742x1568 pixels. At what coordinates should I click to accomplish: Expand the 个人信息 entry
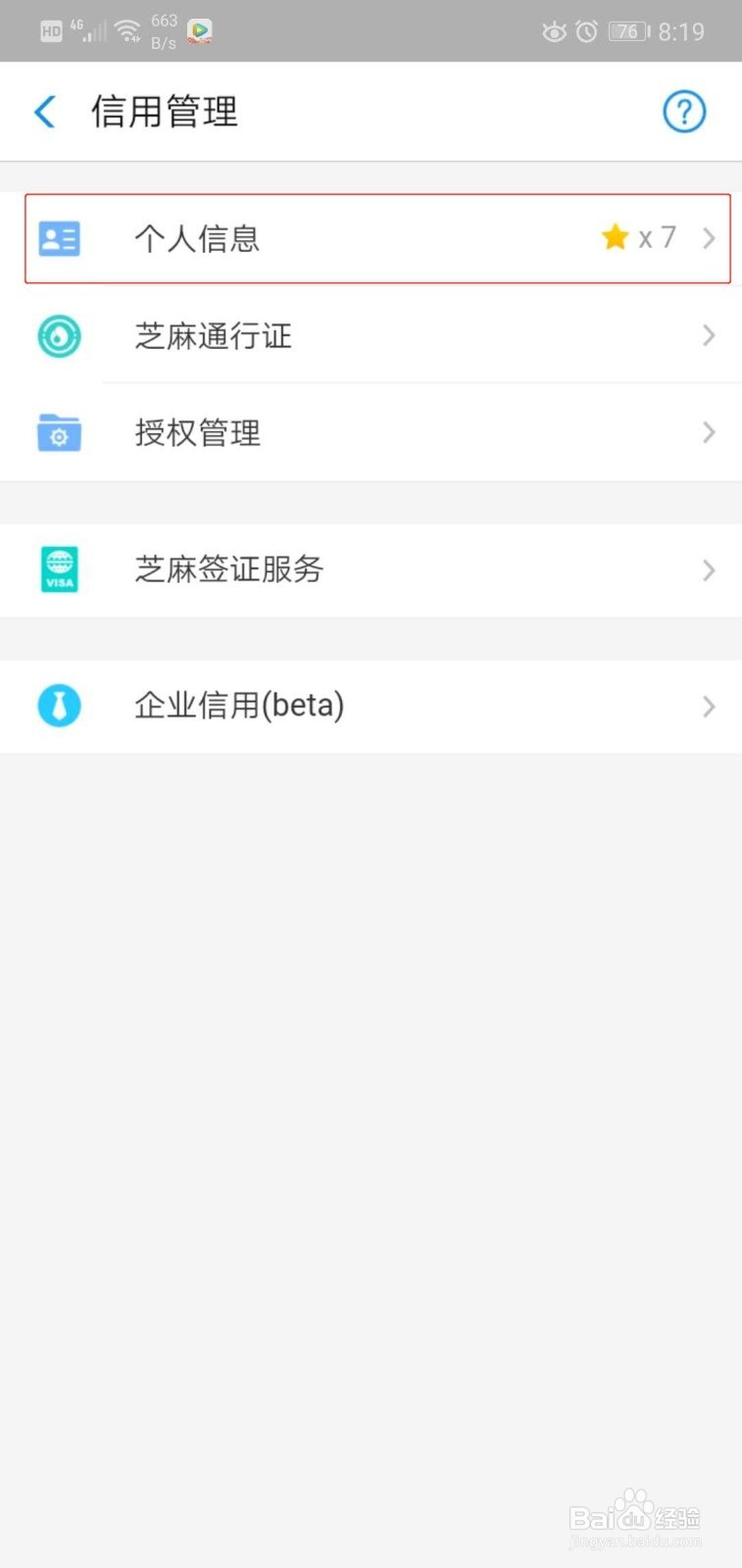tap(709, 237)
